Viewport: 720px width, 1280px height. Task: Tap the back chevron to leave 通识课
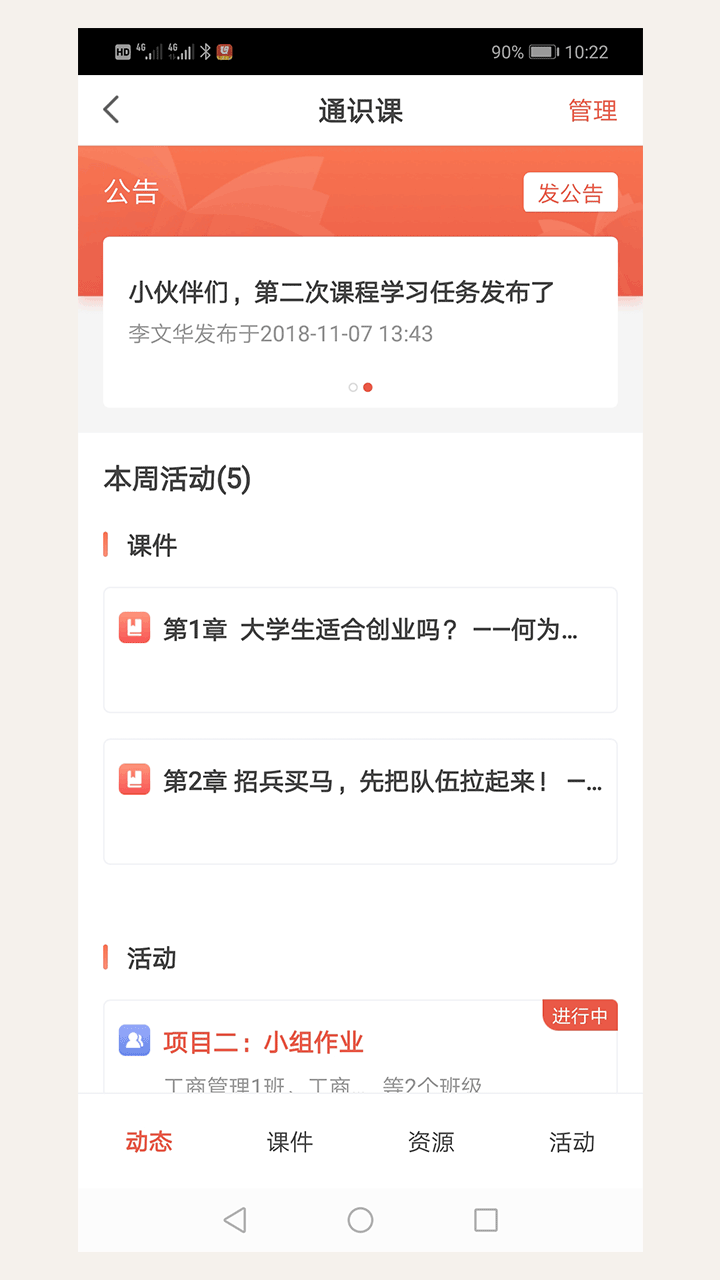110,110
